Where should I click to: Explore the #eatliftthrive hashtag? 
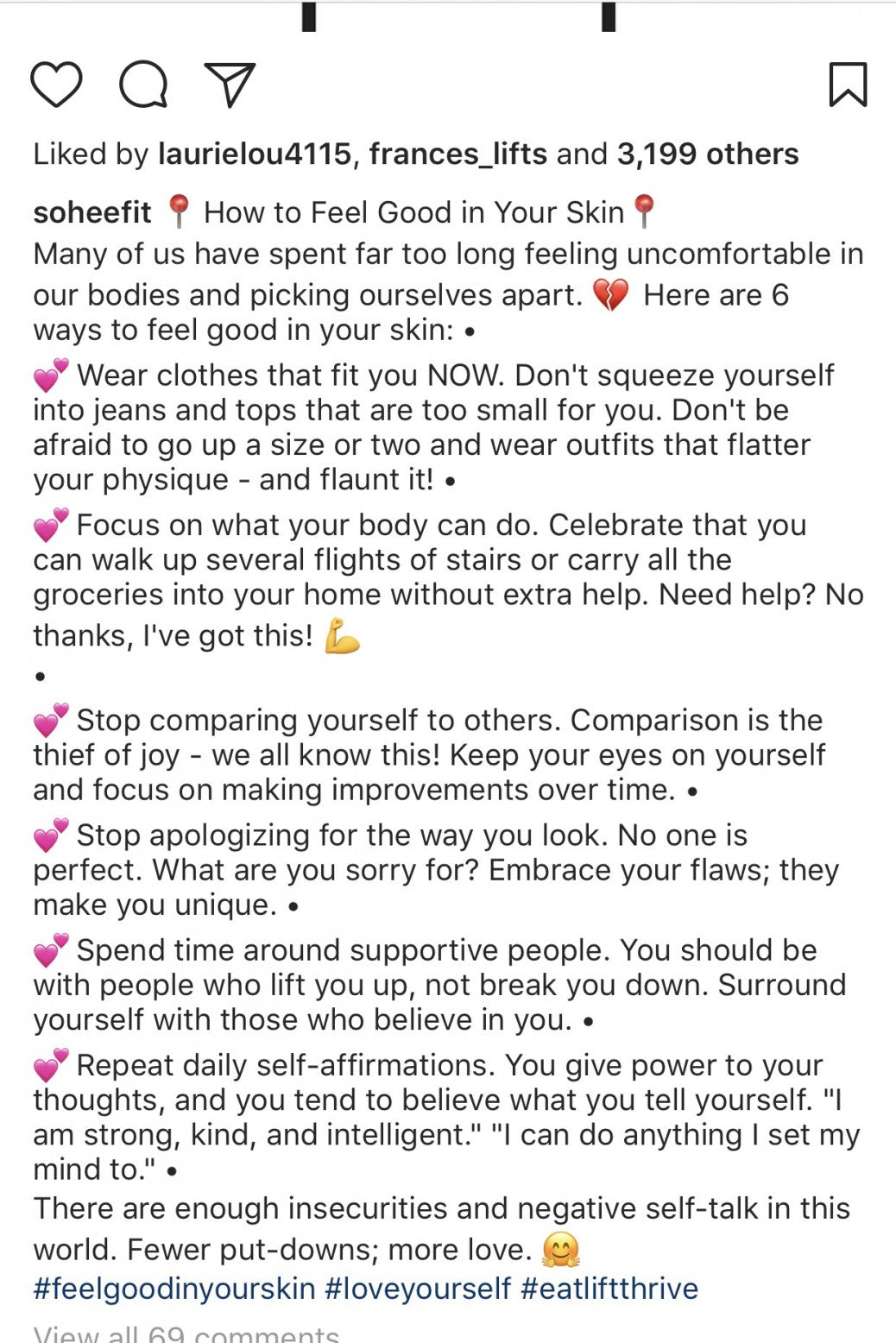pos(609,1289)
